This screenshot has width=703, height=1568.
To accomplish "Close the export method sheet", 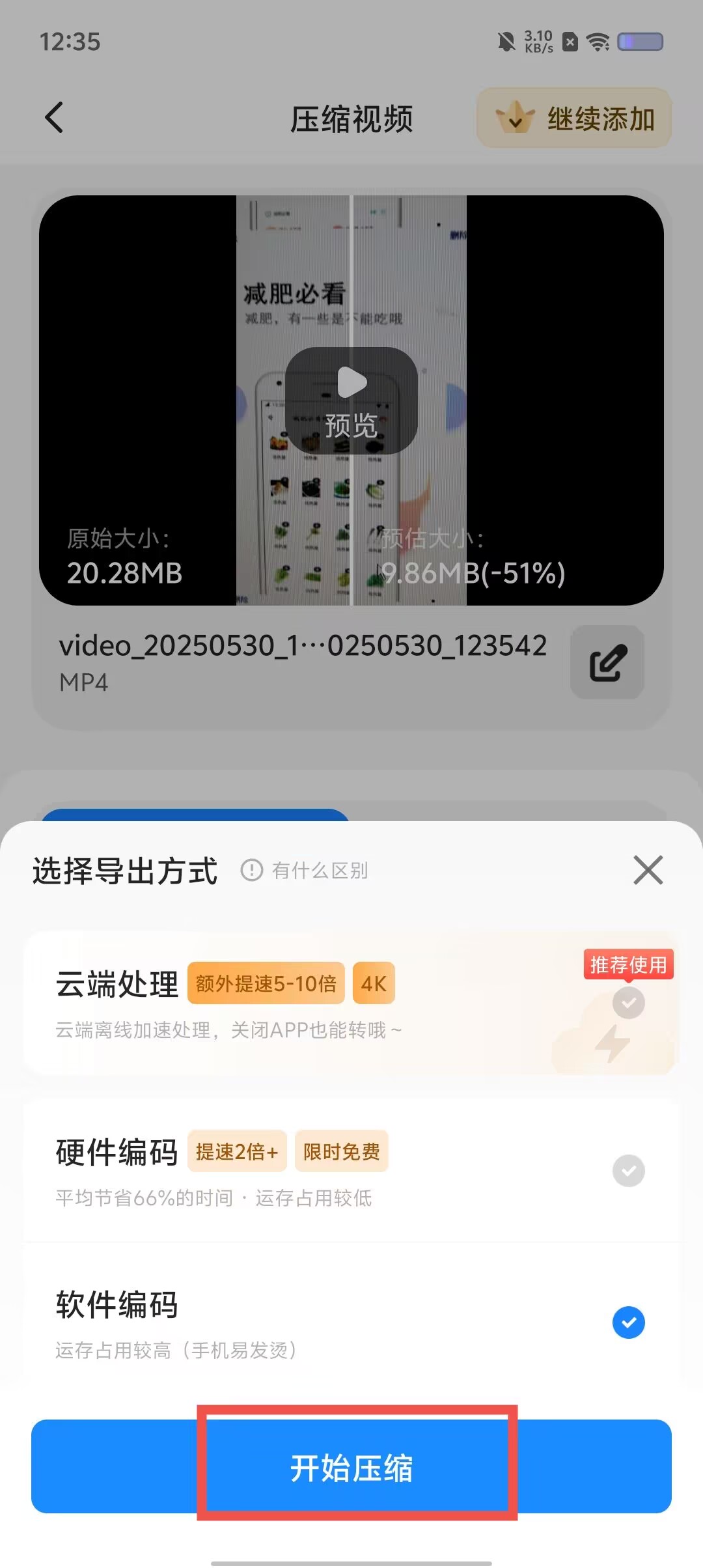I will tap(648, 870).
